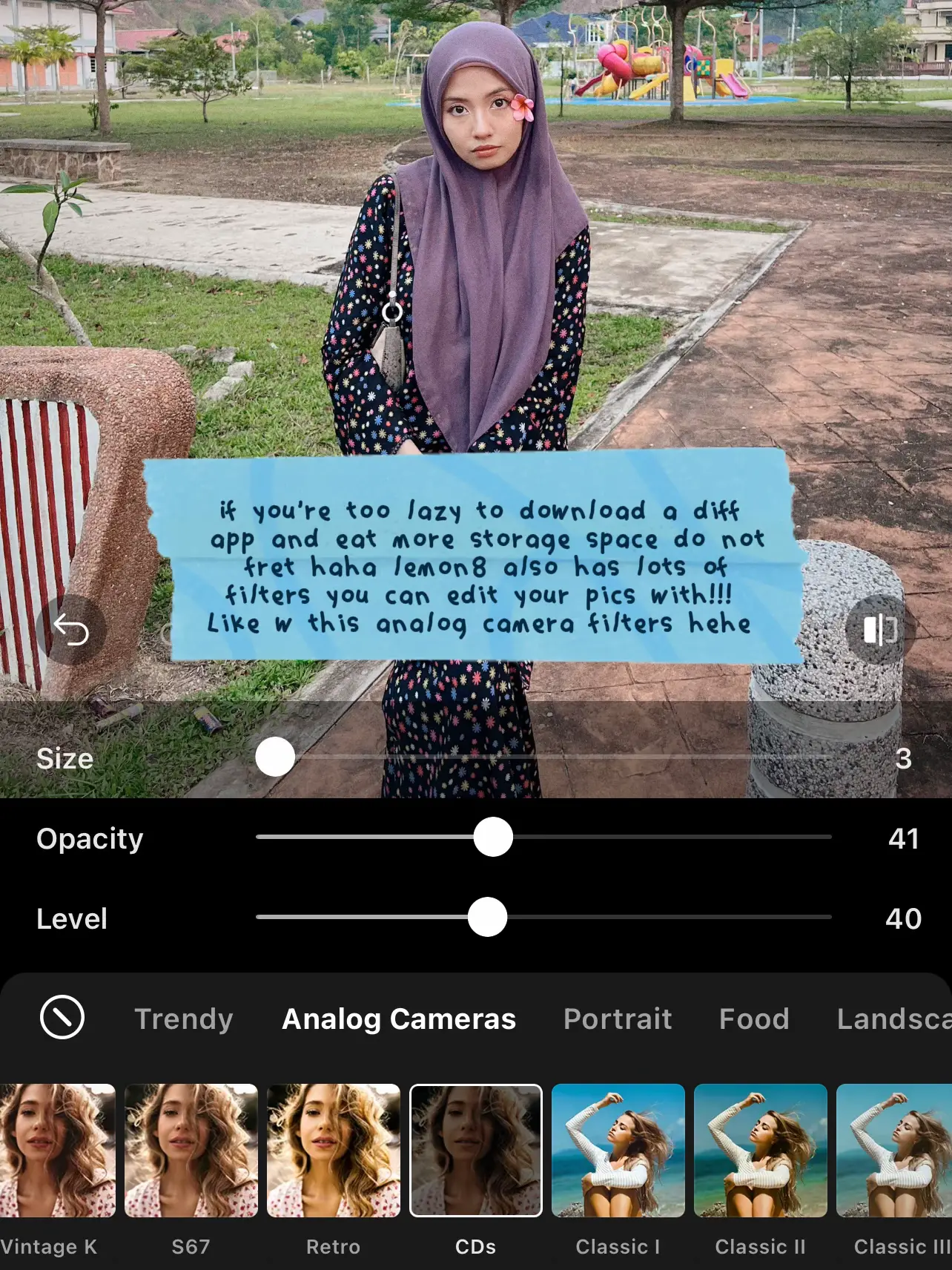Select the CDs filter
Screen dimensions: 952x1270
click(x=476, y=1150)
